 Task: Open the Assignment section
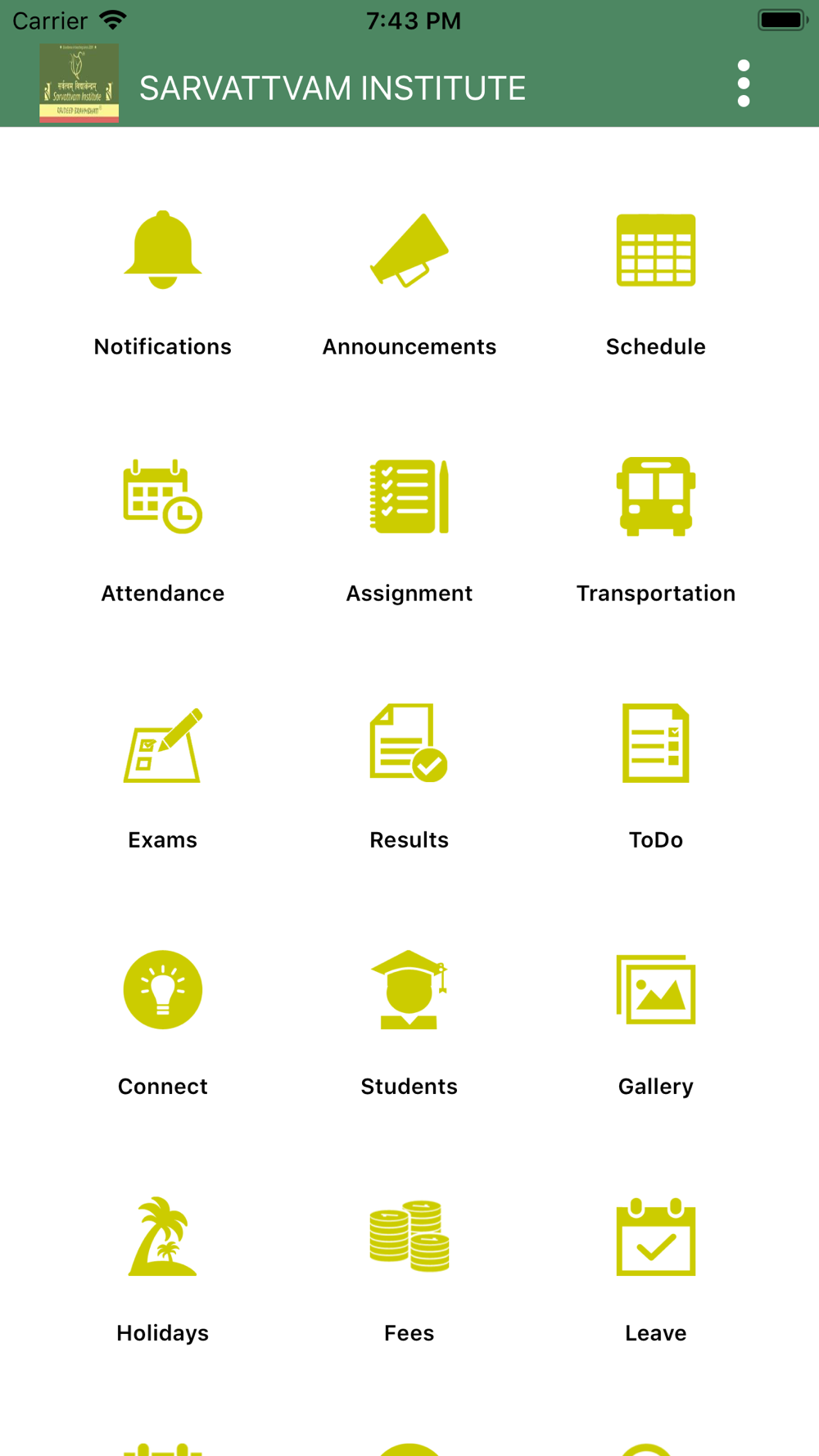[409, 531]
